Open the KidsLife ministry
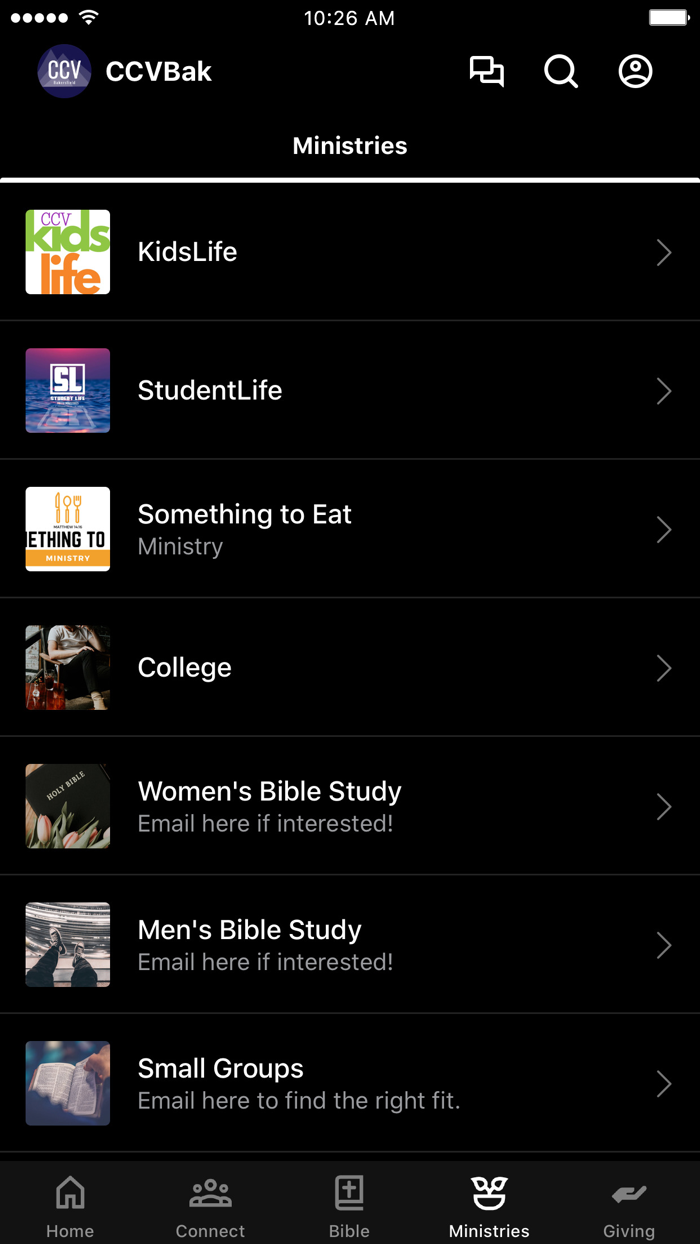 (350, 252)
